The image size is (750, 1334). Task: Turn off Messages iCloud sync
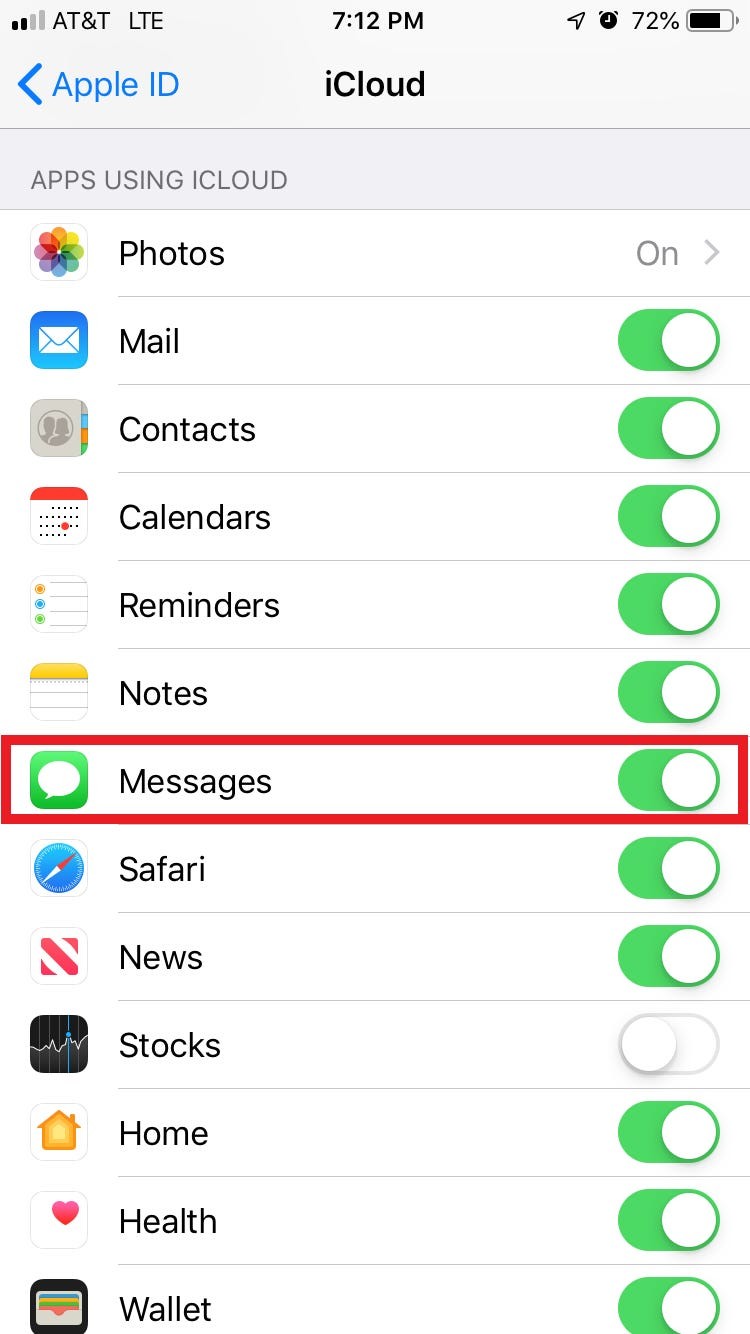668,780
